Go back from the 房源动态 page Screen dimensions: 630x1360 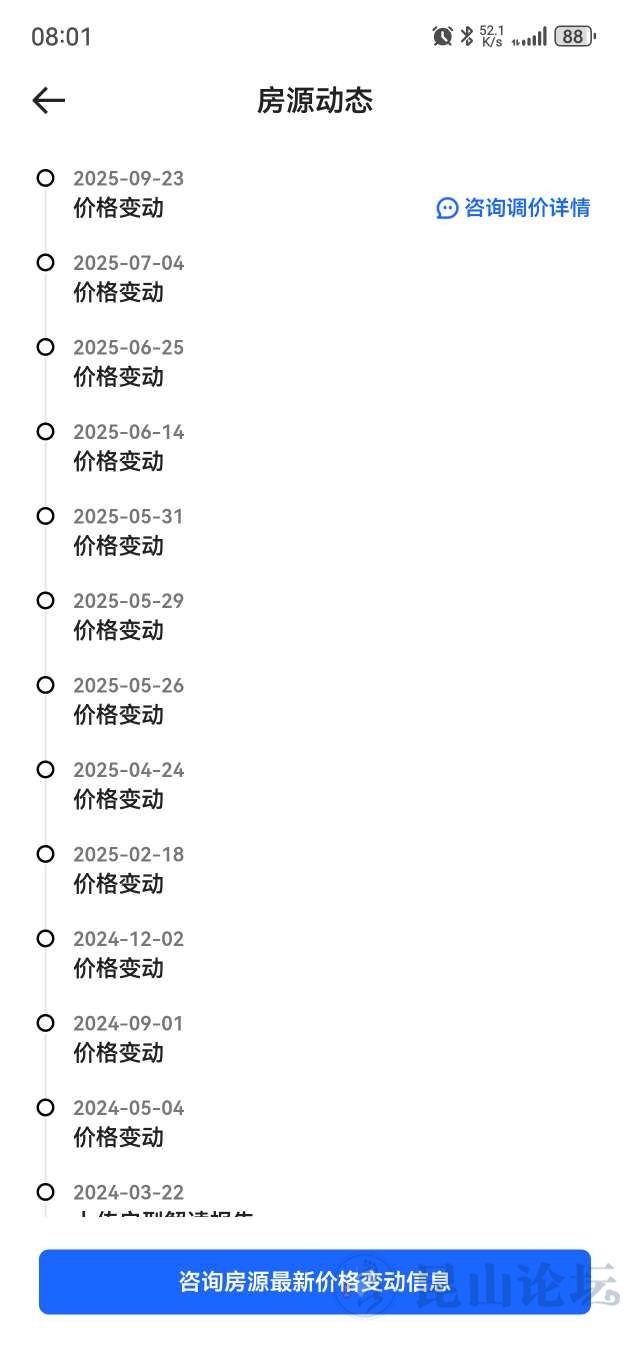pyautogui.click(x=48, y=100)
